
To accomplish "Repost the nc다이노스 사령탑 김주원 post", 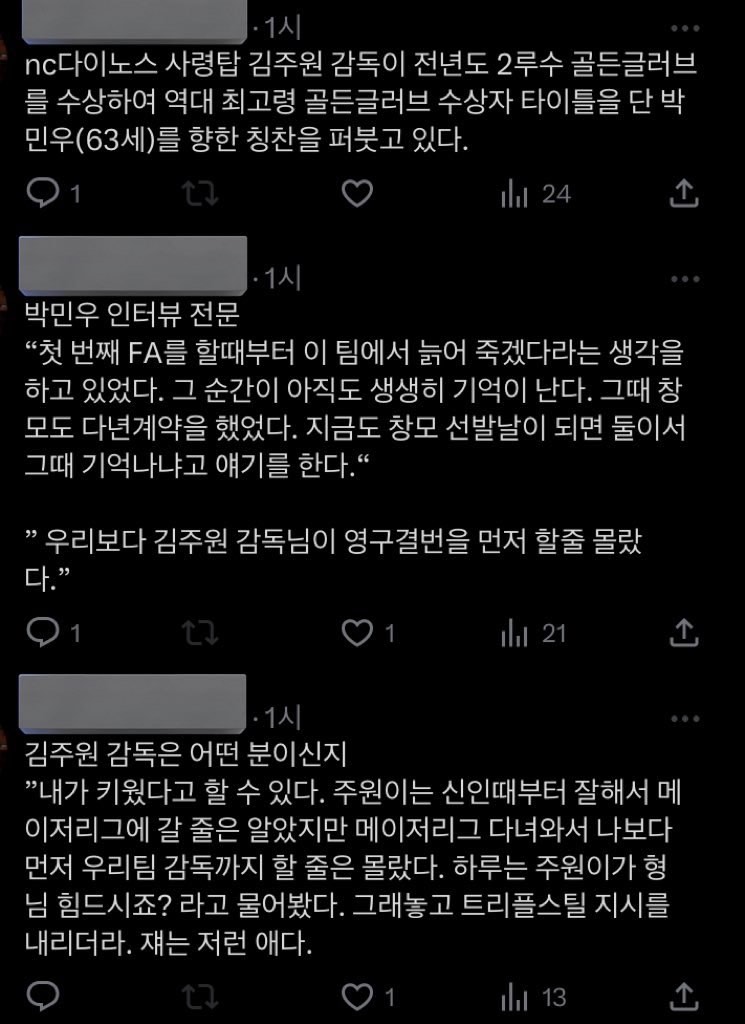I will (201, 194).
